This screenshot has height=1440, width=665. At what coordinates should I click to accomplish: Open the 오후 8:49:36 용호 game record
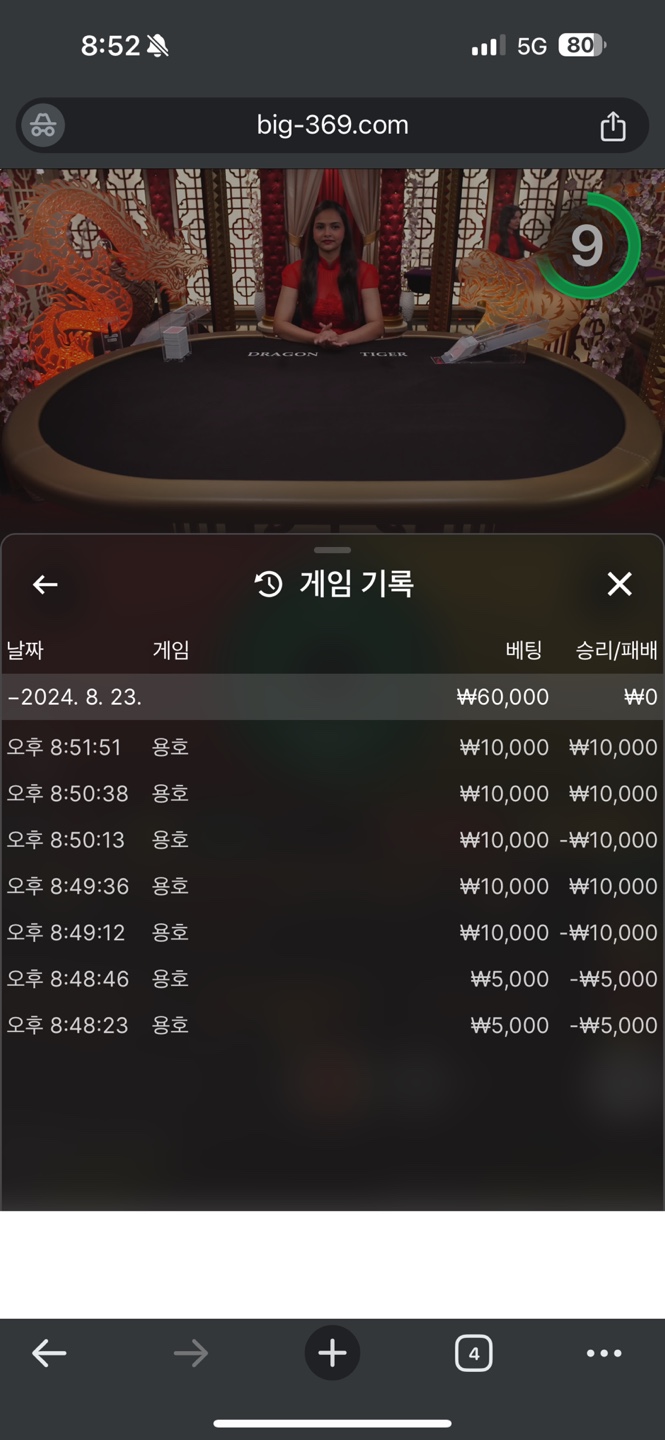pos(332,886)
